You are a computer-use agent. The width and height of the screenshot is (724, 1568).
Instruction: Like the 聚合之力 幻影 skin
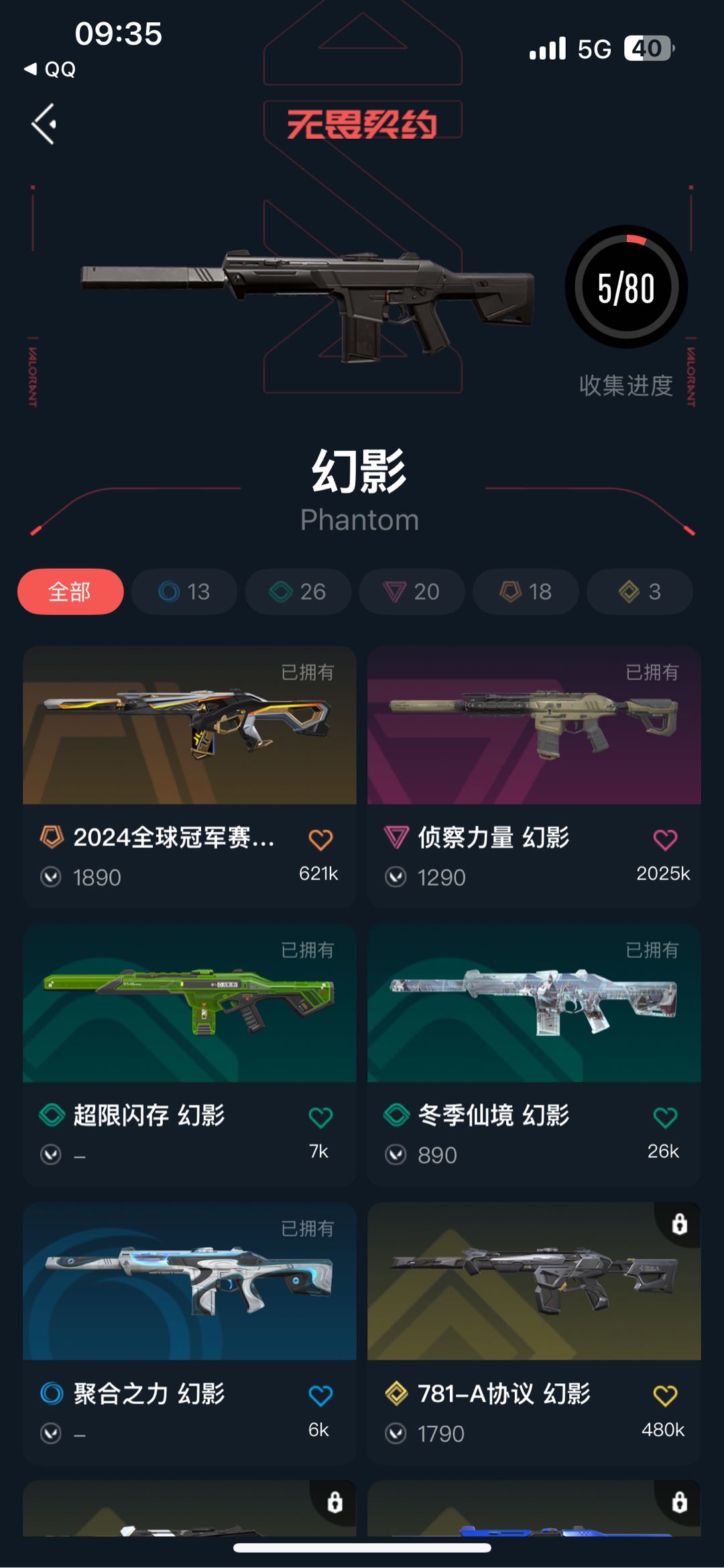point(320,1396)
